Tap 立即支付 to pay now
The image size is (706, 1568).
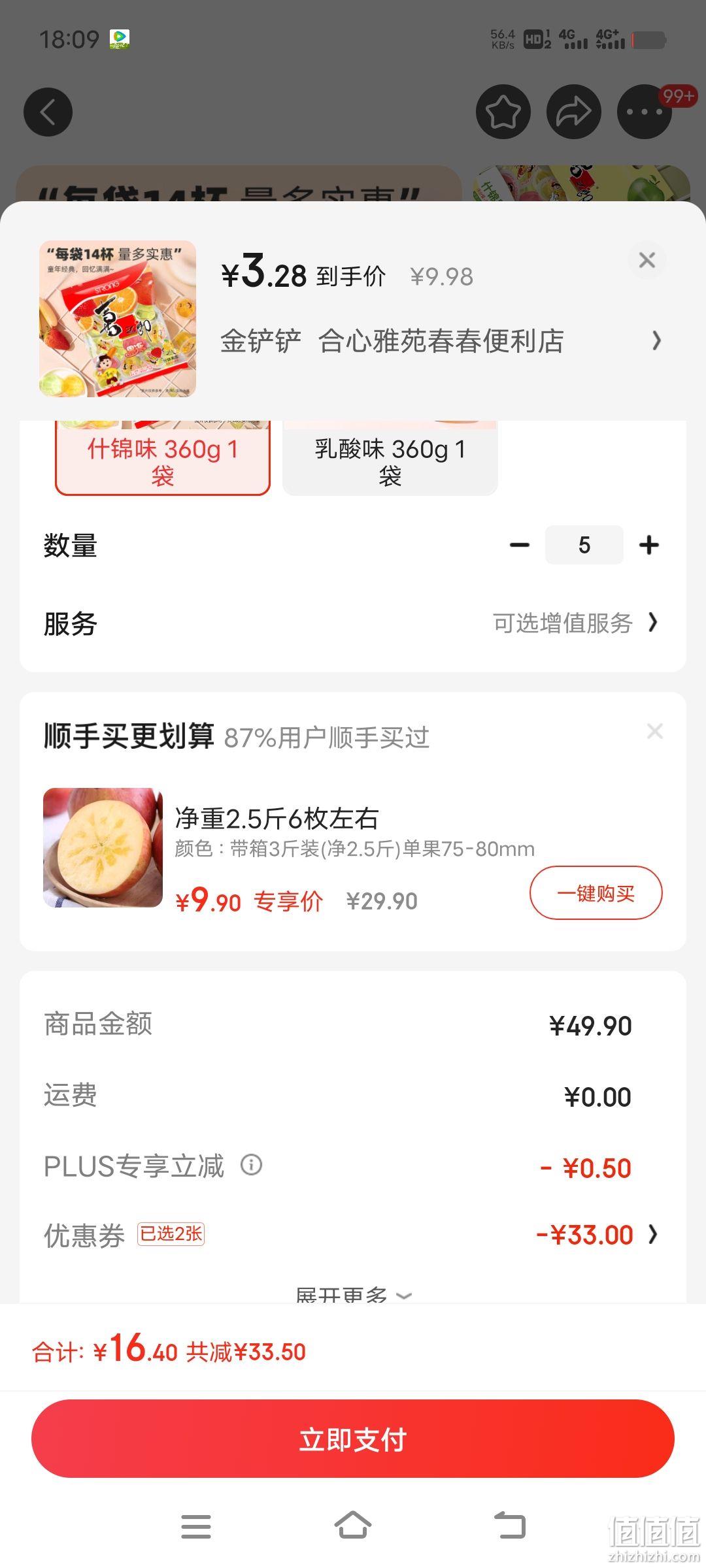click(x=353, y=1439)
